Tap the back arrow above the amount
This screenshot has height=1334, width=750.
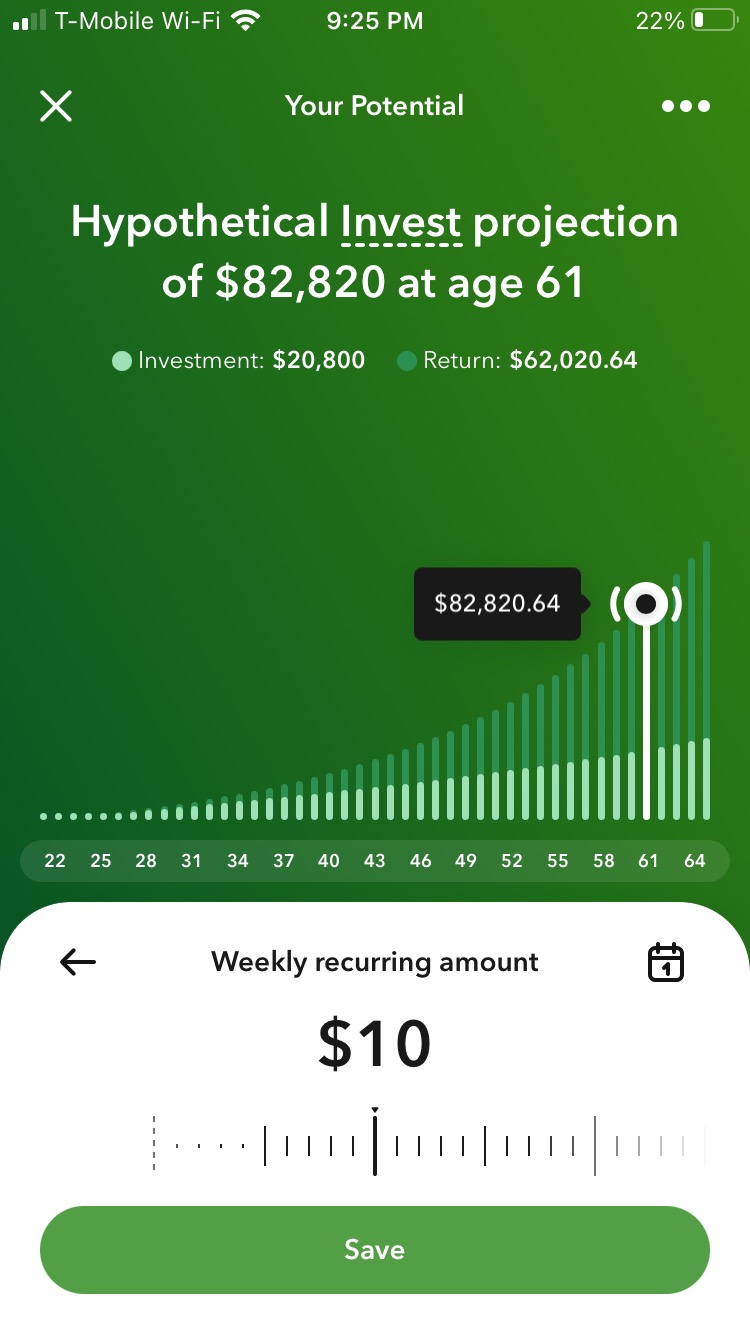77,962
